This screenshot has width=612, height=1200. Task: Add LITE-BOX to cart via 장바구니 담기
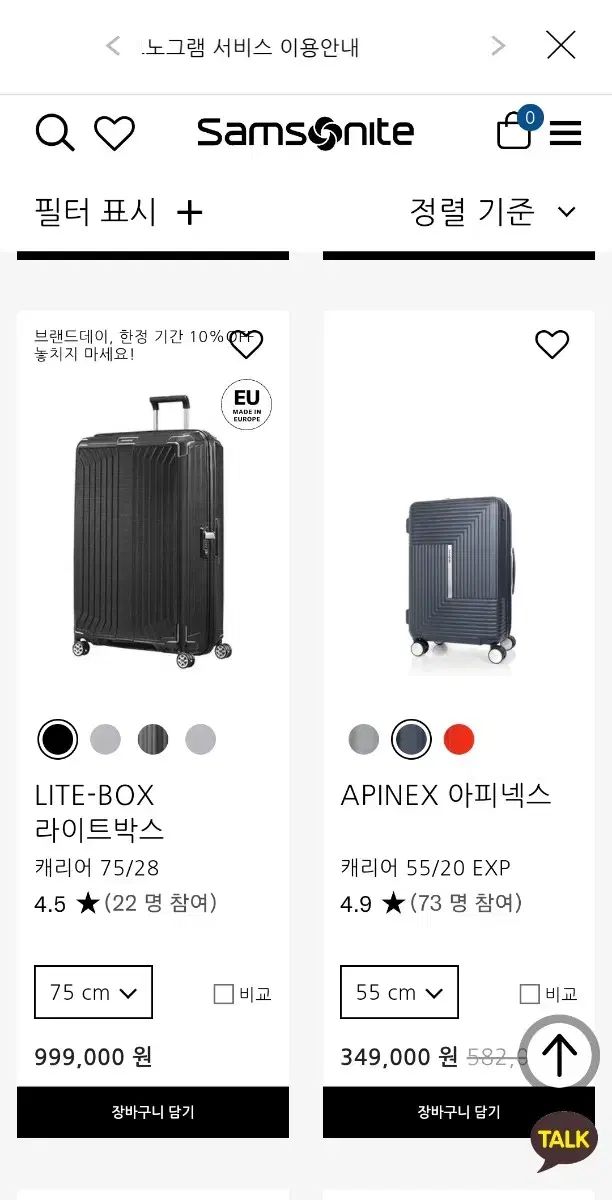[x=152, y=1112]
